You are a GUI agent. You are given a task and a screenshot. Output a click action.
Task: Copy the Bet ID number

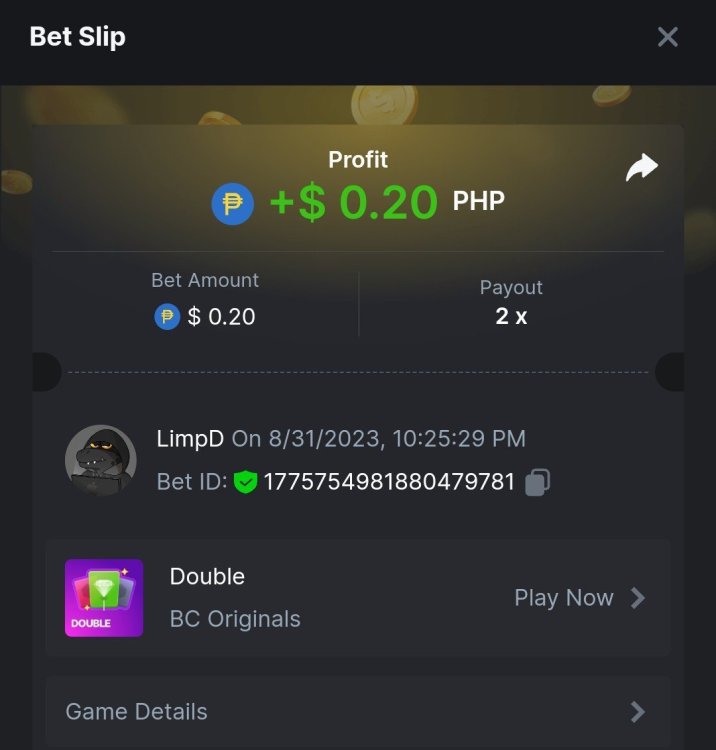pyautogui.click(x=537, y=482)
